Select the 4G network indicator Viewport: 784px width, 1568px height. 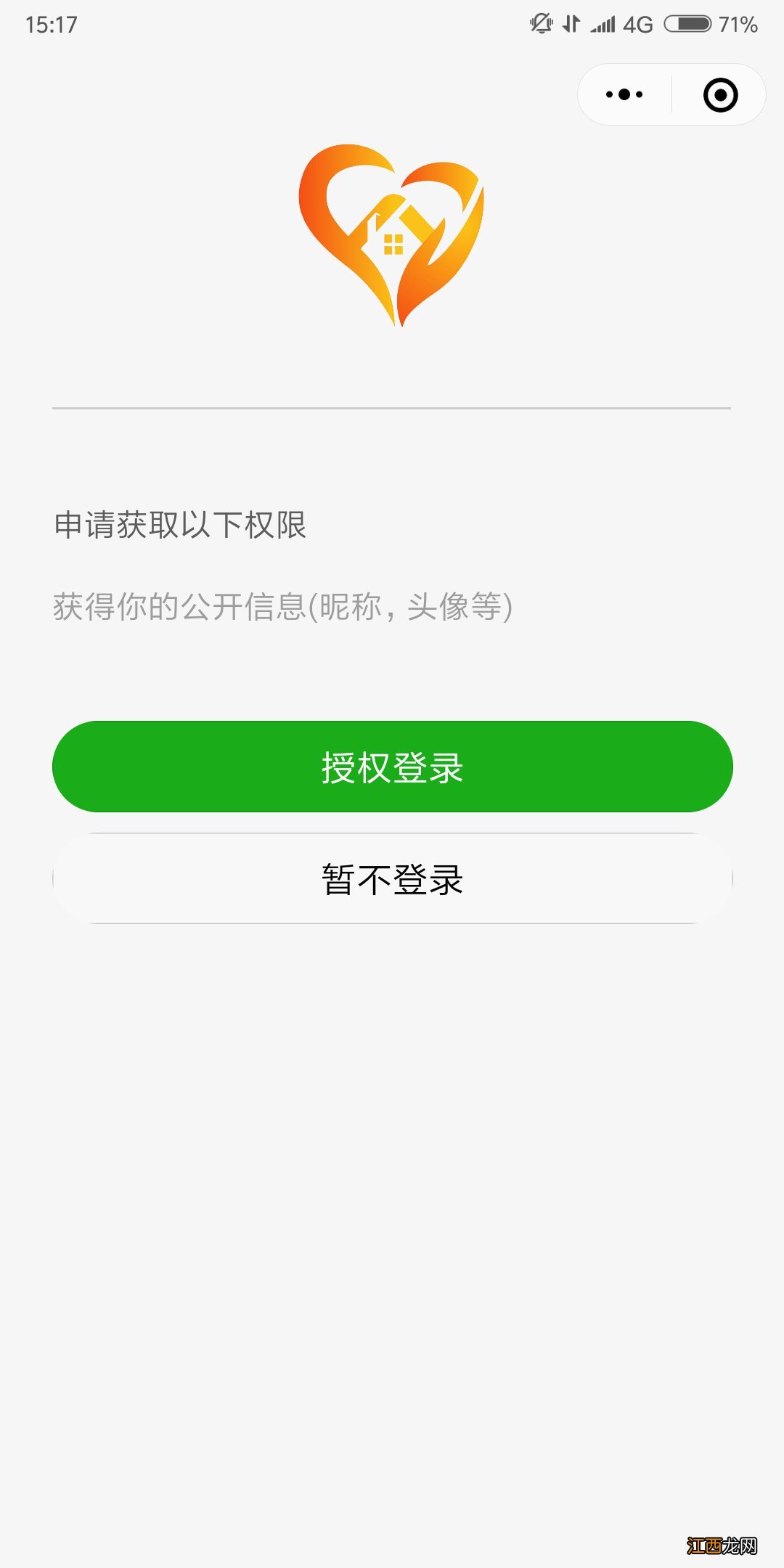[x=637, y=23]
